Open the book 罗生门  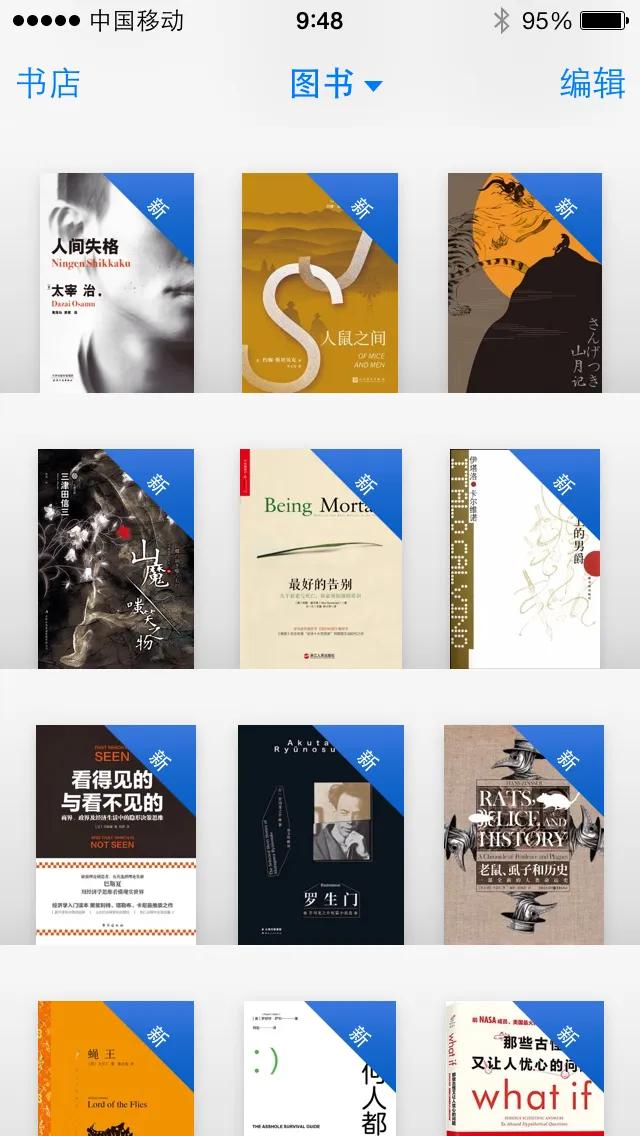pyautogui.click(x=320, y=835)
